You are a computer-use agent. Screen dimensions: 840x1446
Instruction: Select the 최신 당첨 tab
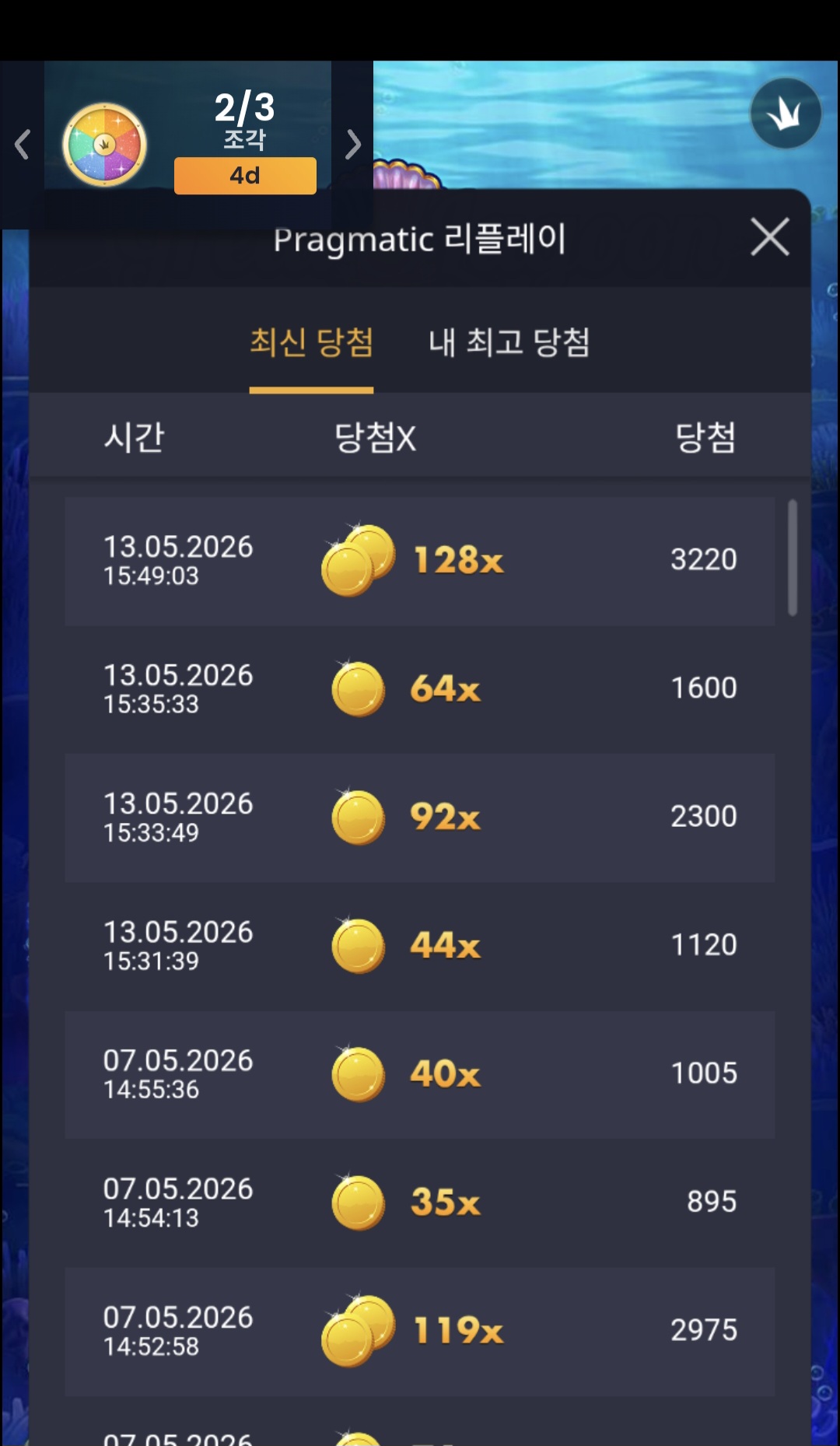pyautogui.click(x=311, y=342)
